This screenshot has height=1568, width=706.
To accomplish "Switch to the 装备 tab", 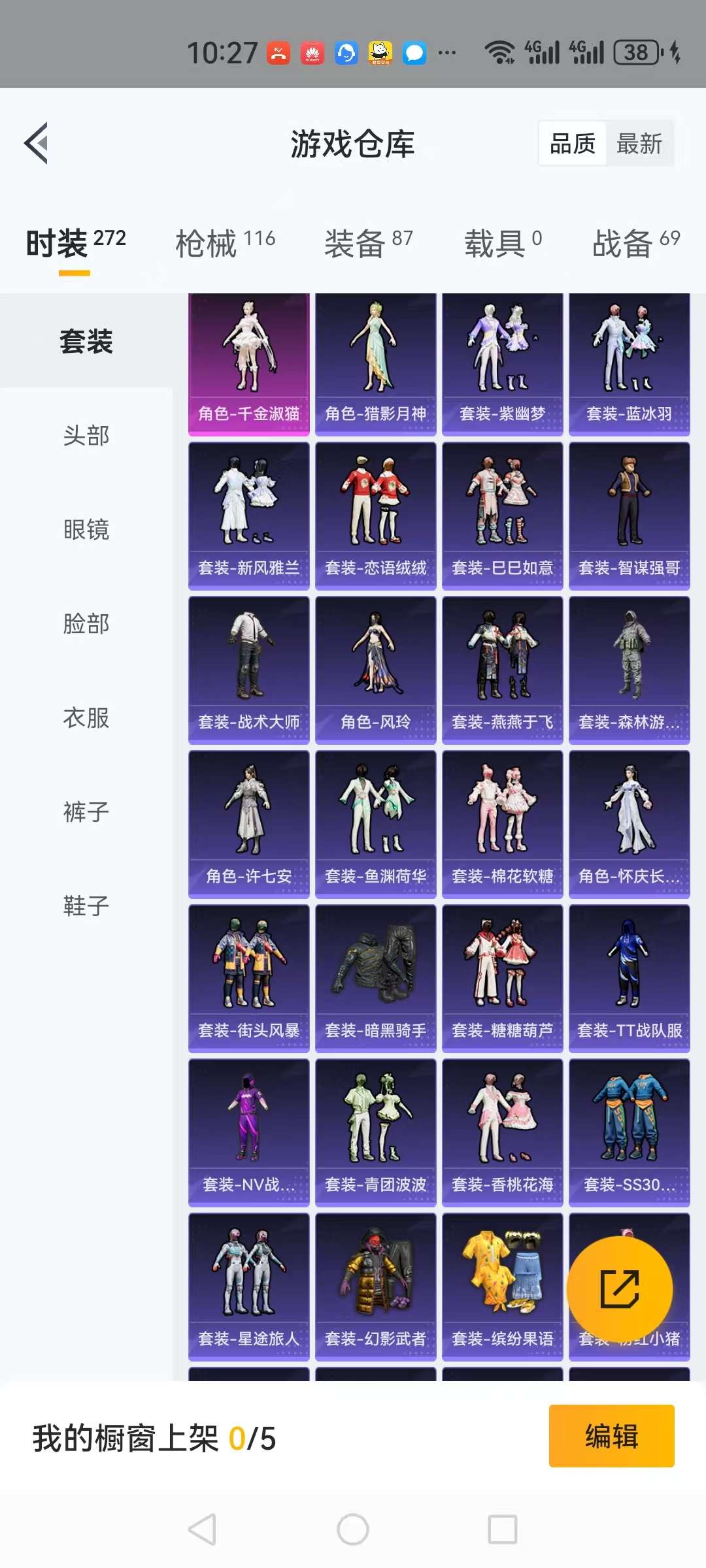I will tap(368, 244).
